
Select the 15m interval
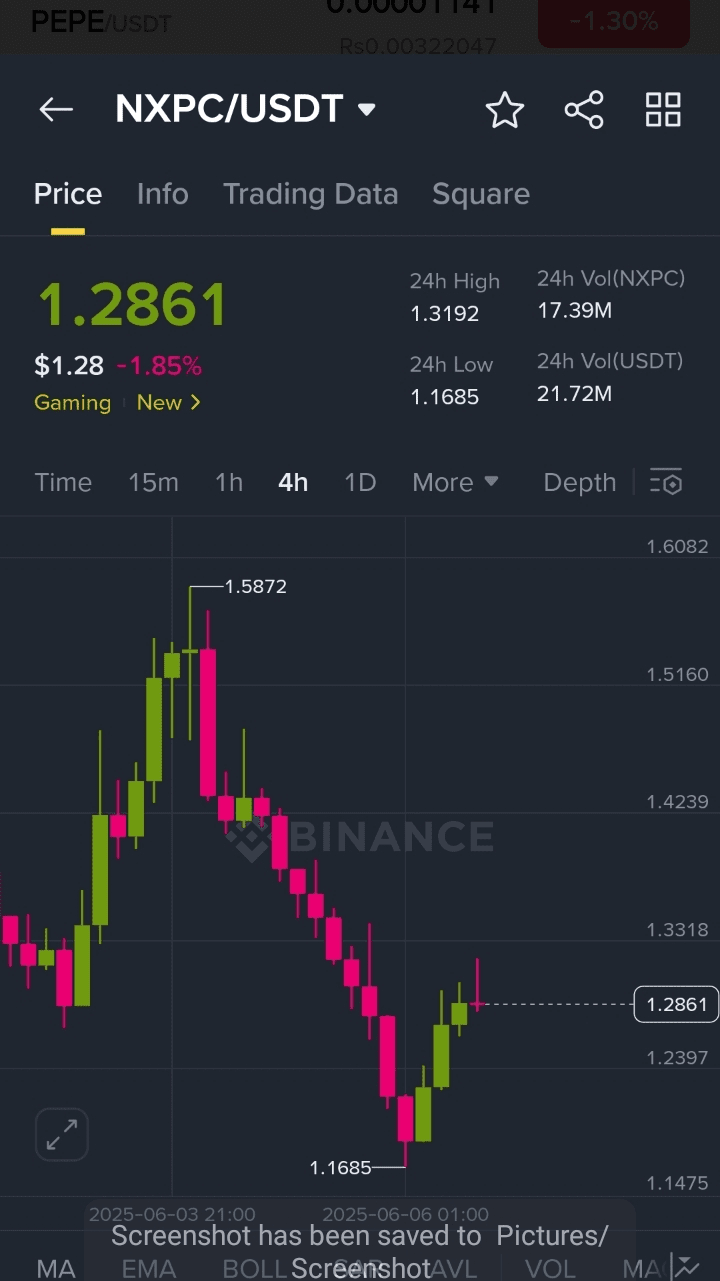[x=153, y=482]
